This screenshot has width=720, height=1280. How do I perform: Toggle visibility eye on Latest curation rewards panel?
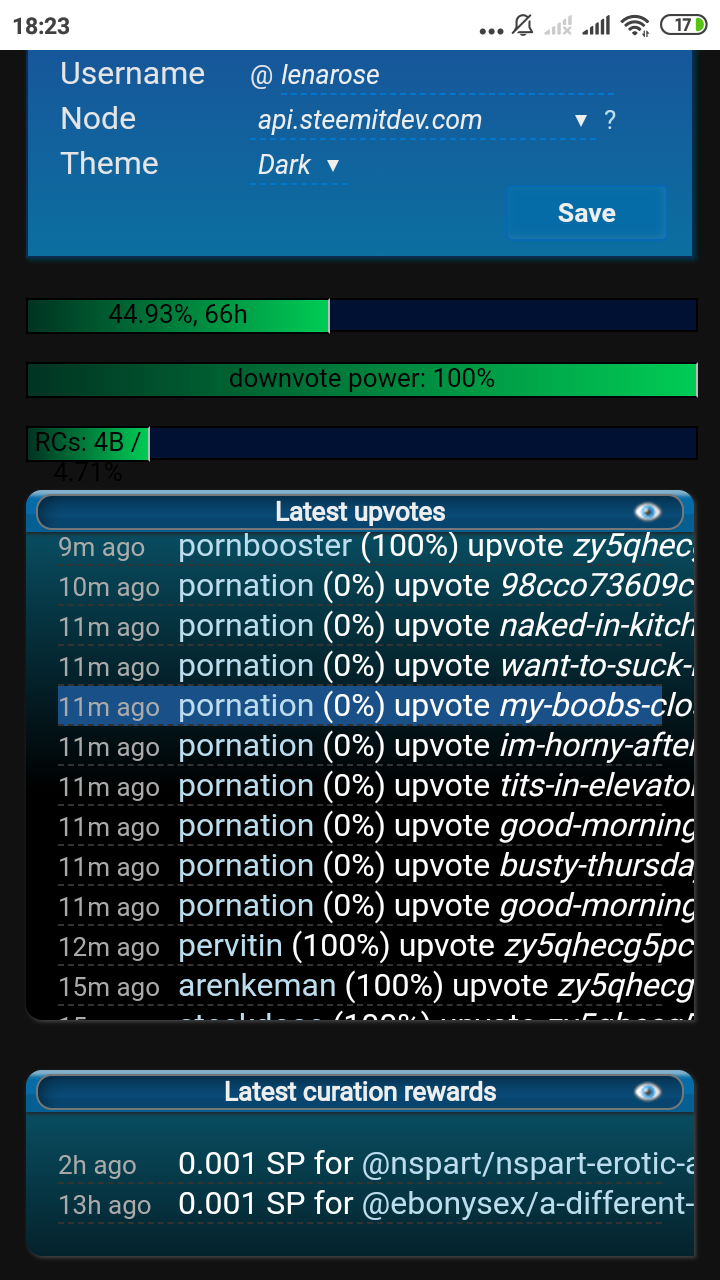click(x=647, y=1091)
